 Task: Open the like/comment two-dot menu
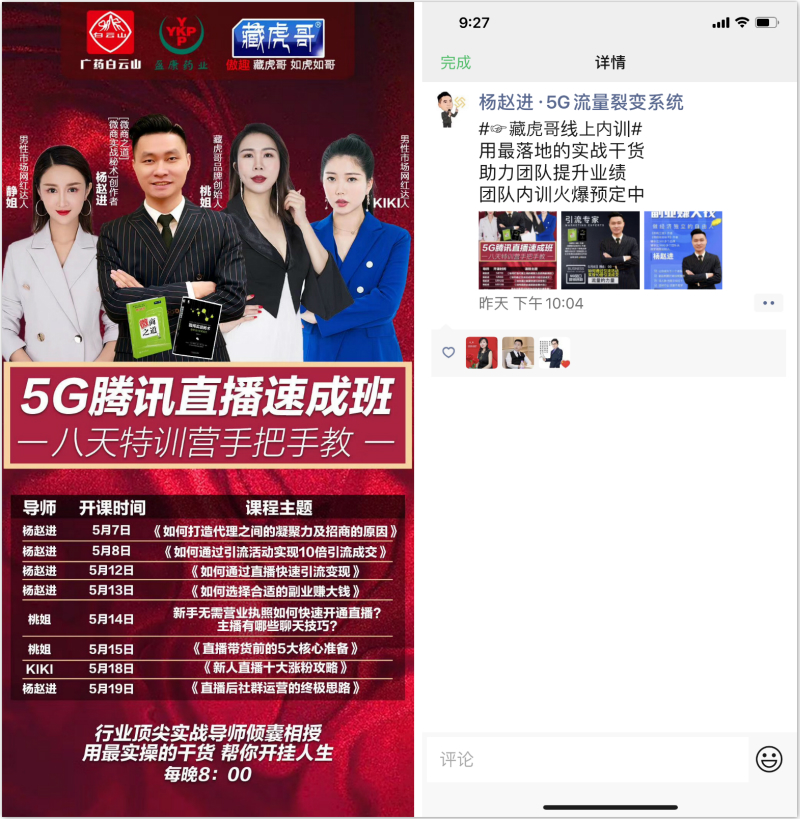tap(768, 303)
